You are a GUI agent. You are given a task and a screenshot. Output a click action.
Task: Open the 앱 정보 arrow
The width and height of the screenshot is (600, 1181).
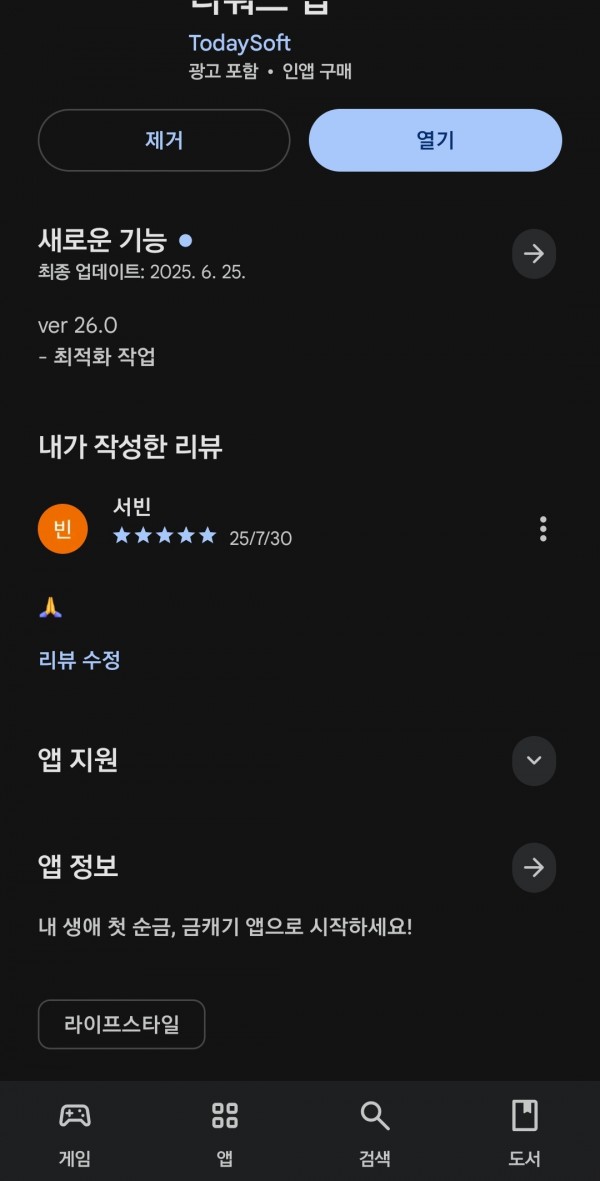(x=534, y=868)
